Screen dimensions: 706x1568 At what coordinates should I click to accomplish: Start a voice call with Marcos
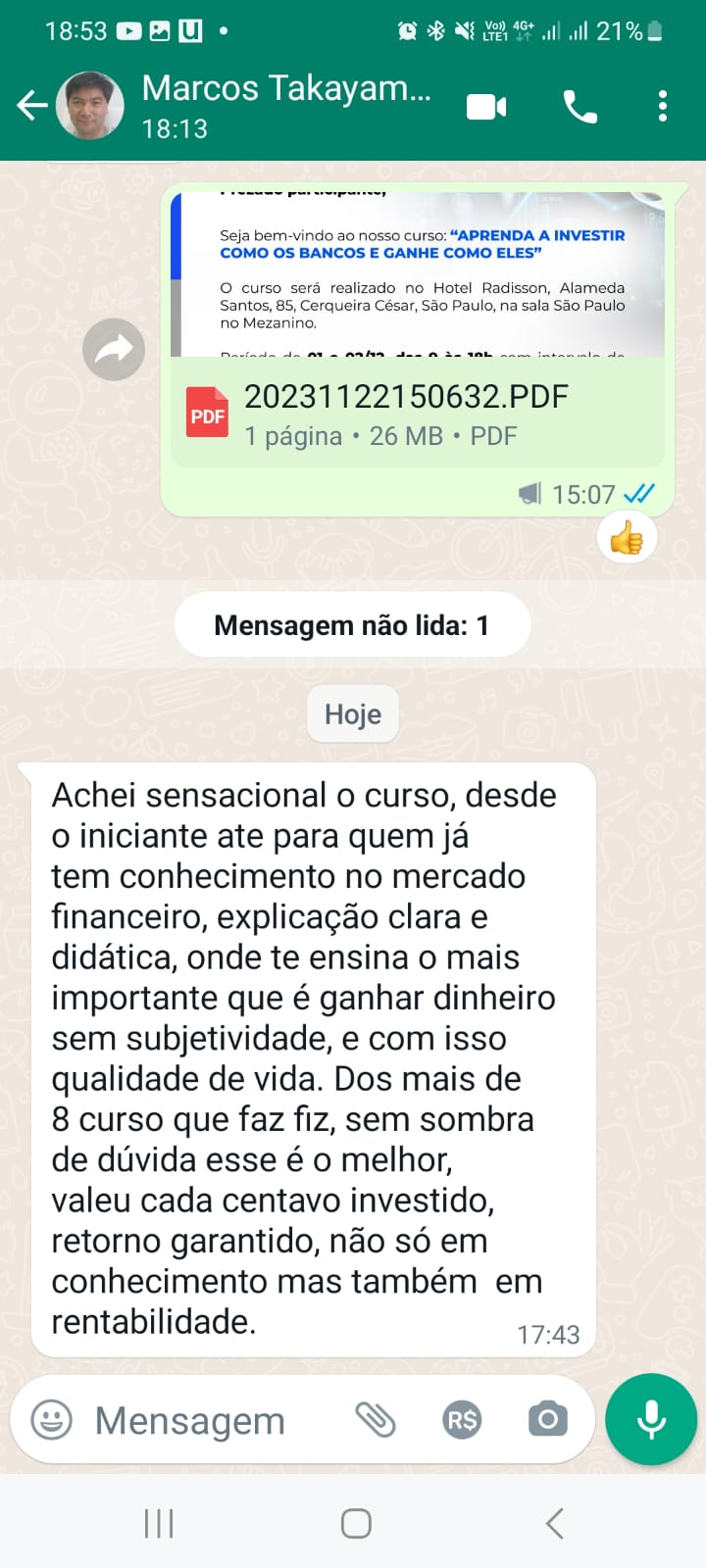[x=580, y=106]
